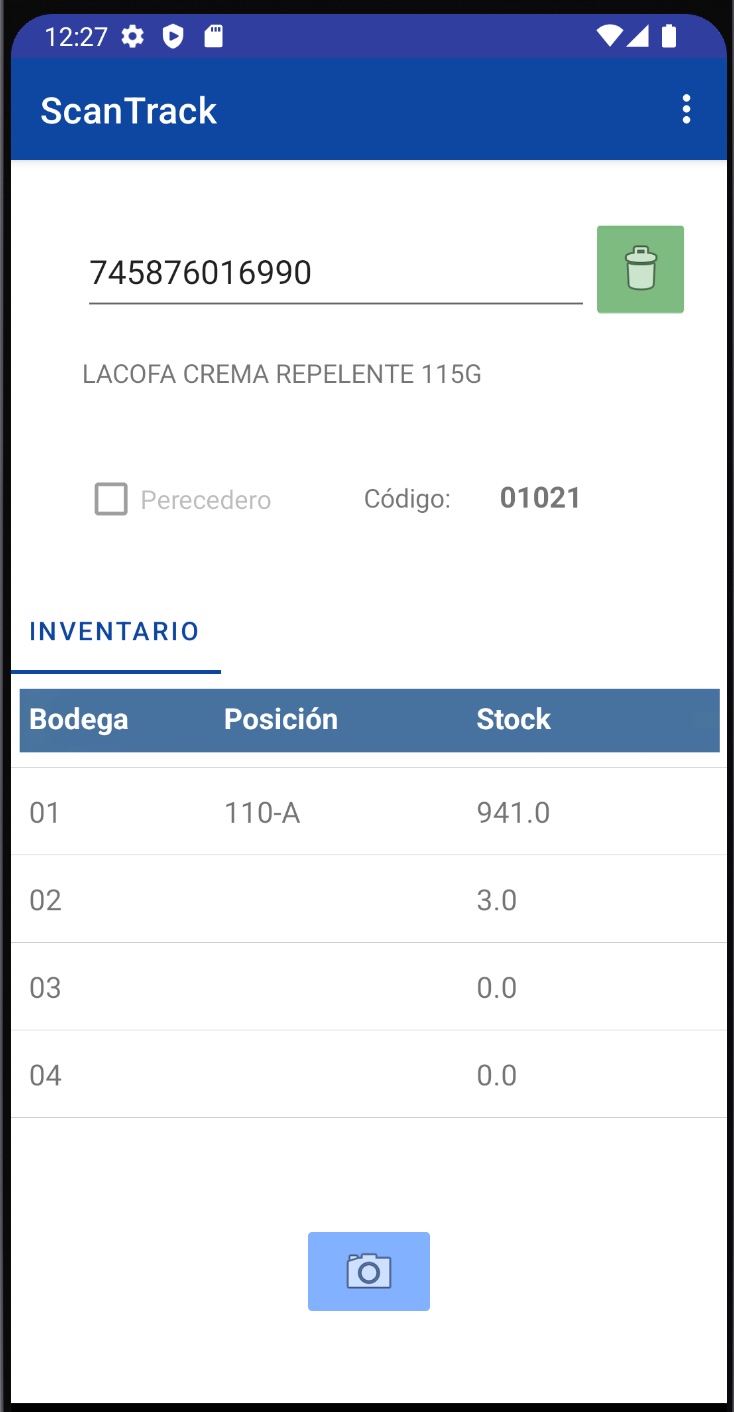Select the barcode input field
734x1412 pixels.
(x=335, y=272)
